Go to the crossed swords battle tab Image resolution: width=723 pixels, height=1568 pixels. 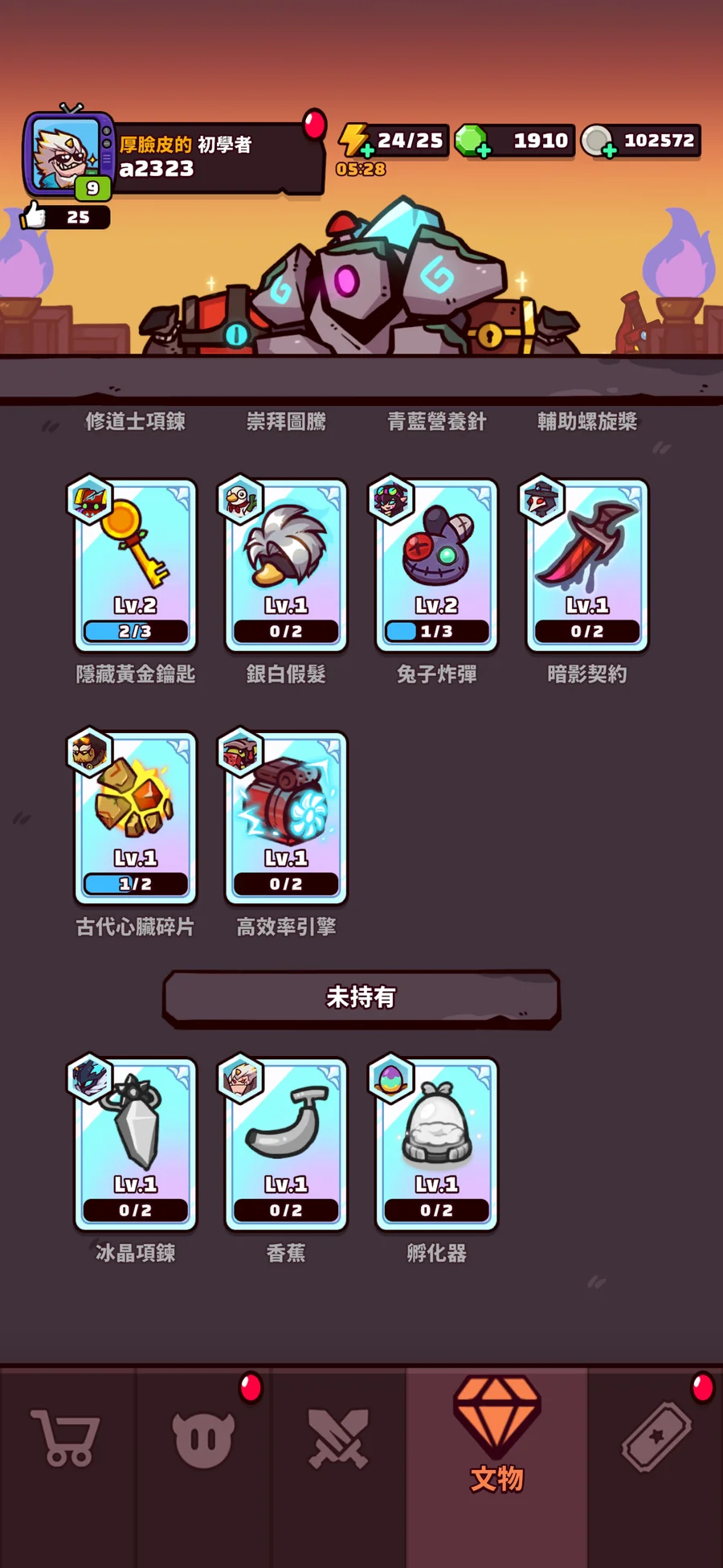pos(338,1439)
